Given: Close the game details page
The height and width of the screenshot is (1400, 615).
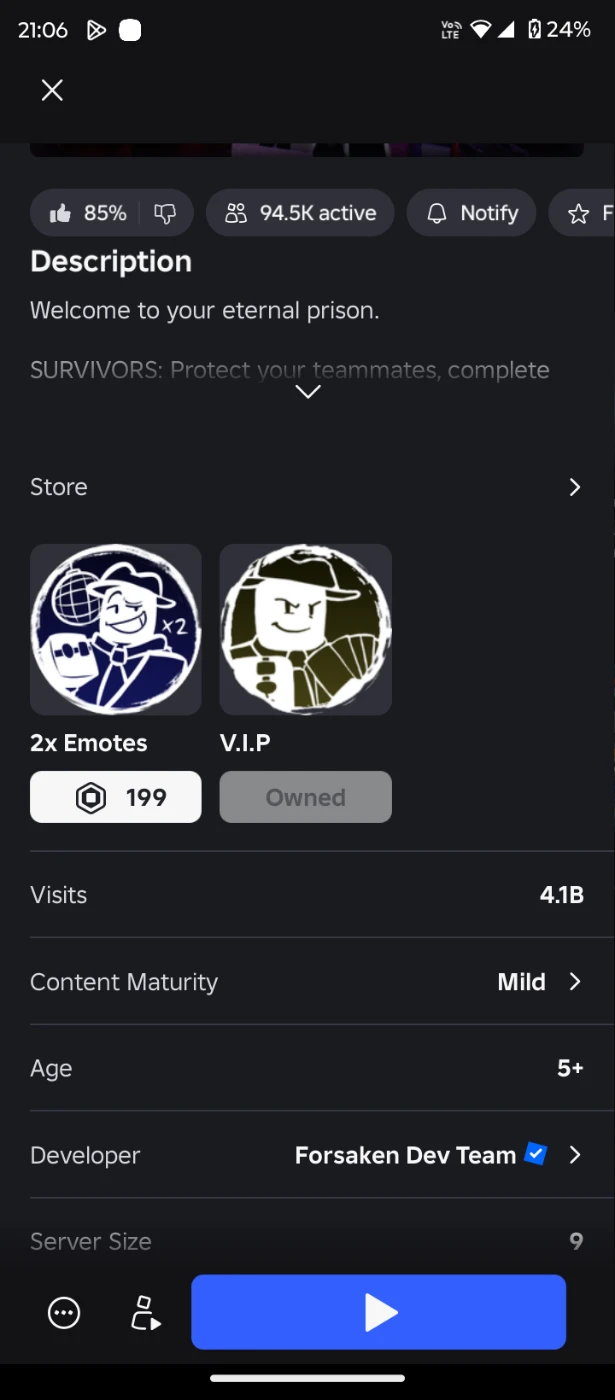Looking at the screenshot, I should (x=52, y=90).
